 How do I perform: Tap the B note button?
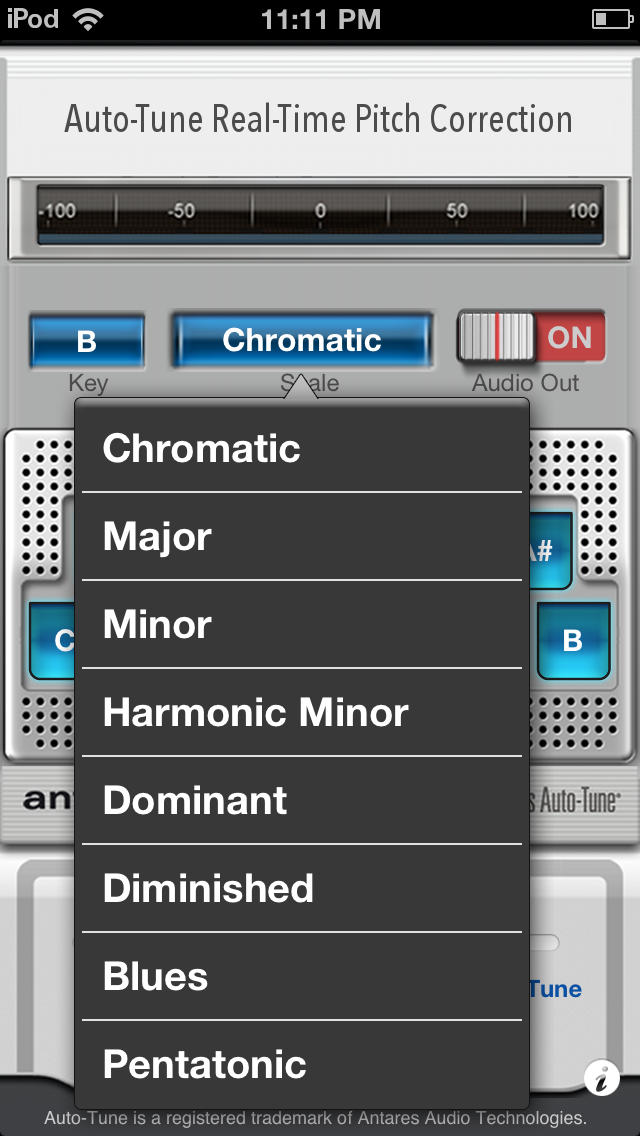(573, 640)
